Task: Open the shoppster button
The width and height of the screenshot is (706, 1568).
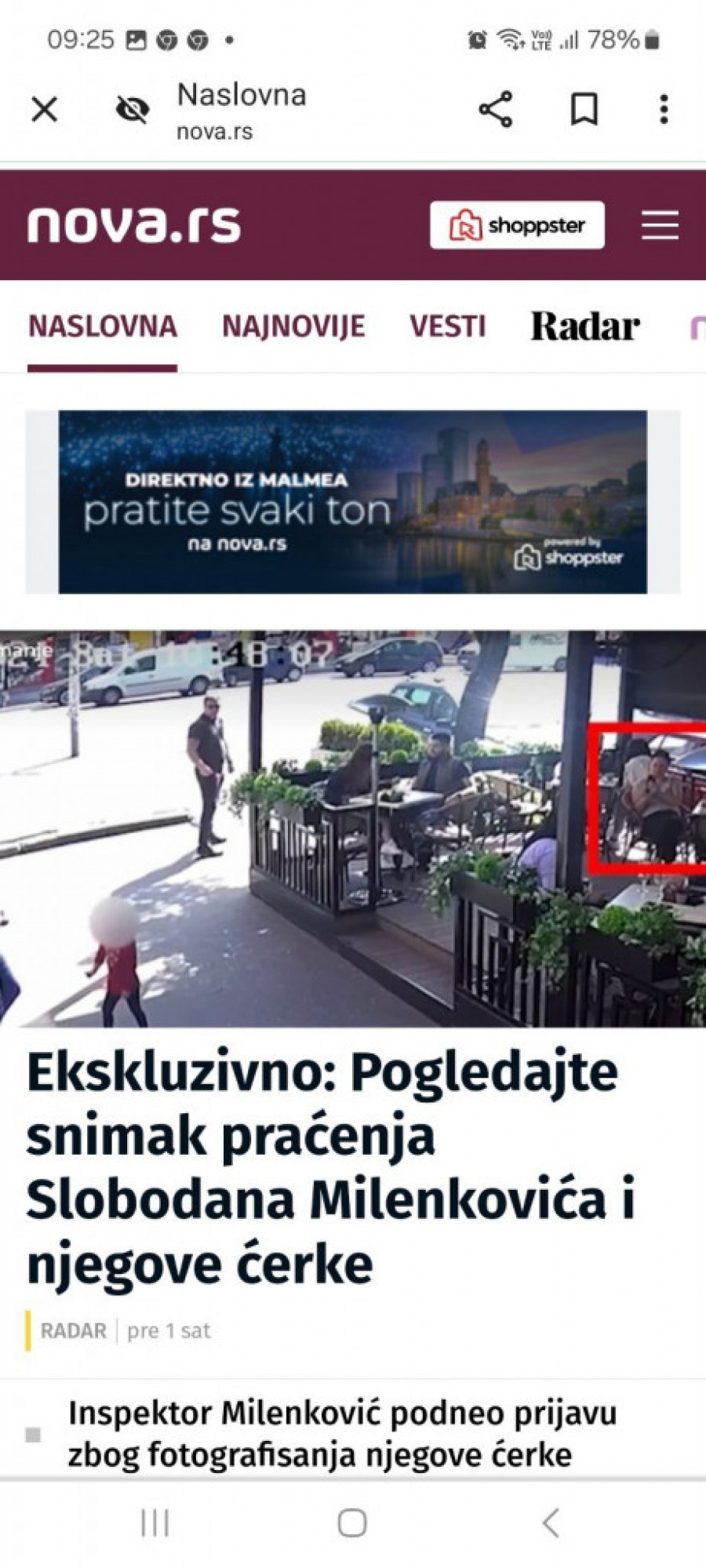Action: 517,226
